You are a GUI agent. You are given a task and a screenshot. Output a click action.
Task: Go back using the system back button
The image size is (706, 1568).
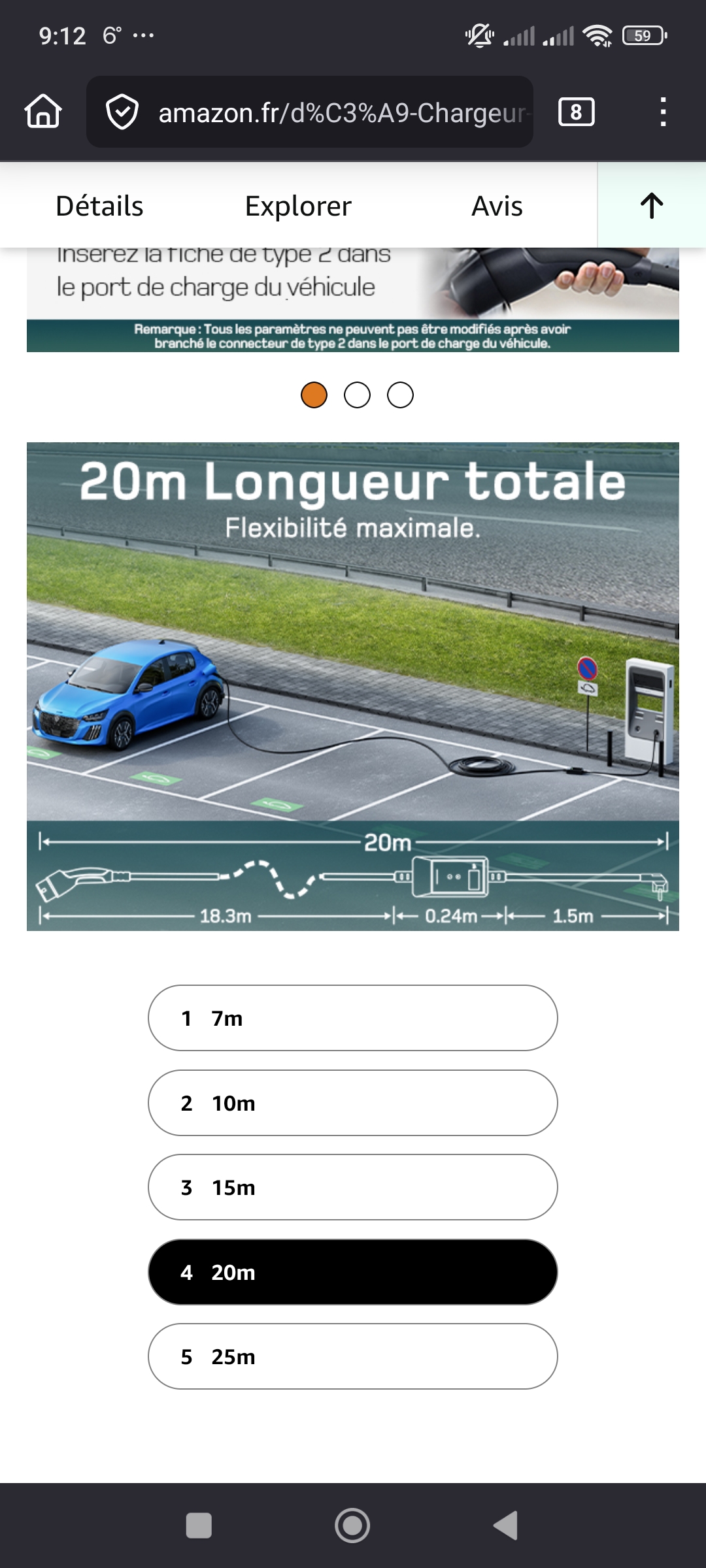(506, 1526)
